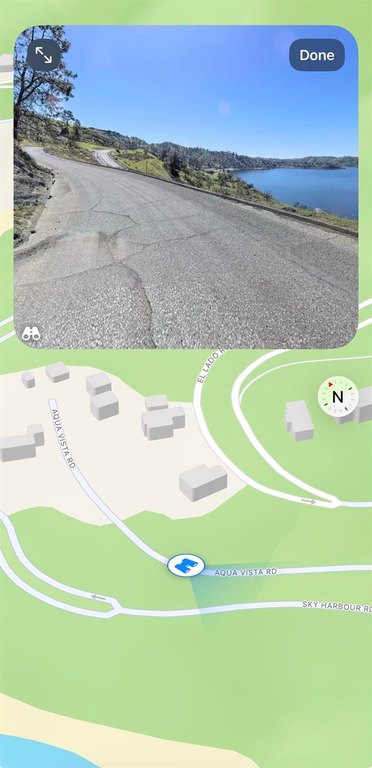Expand Look Around to full screen
Screen dimensions: 372x768
(x=44, y=55)
